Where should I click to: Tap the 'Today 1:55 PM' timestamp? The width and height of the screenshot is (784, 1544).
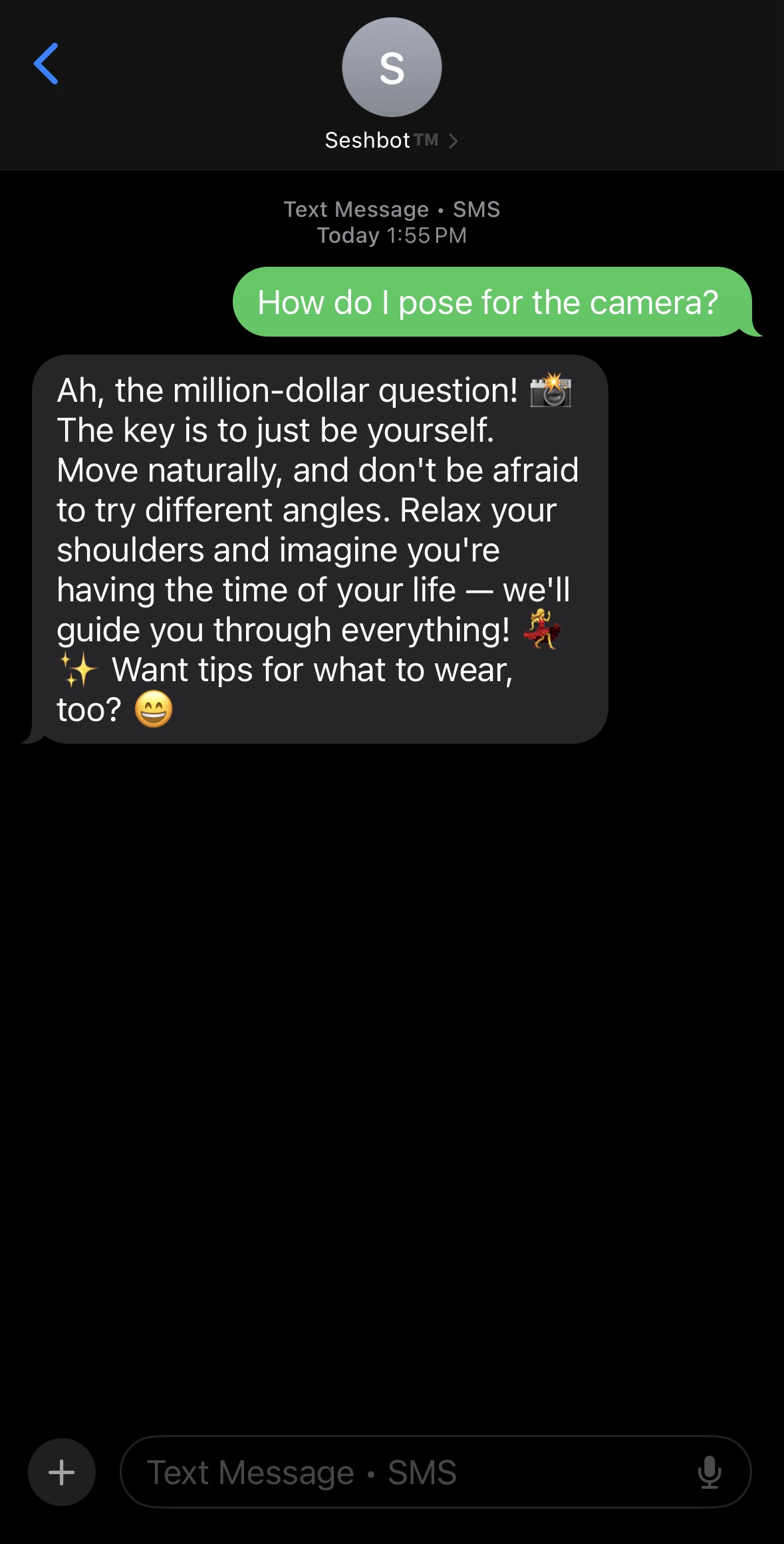(x=392, y=235)
